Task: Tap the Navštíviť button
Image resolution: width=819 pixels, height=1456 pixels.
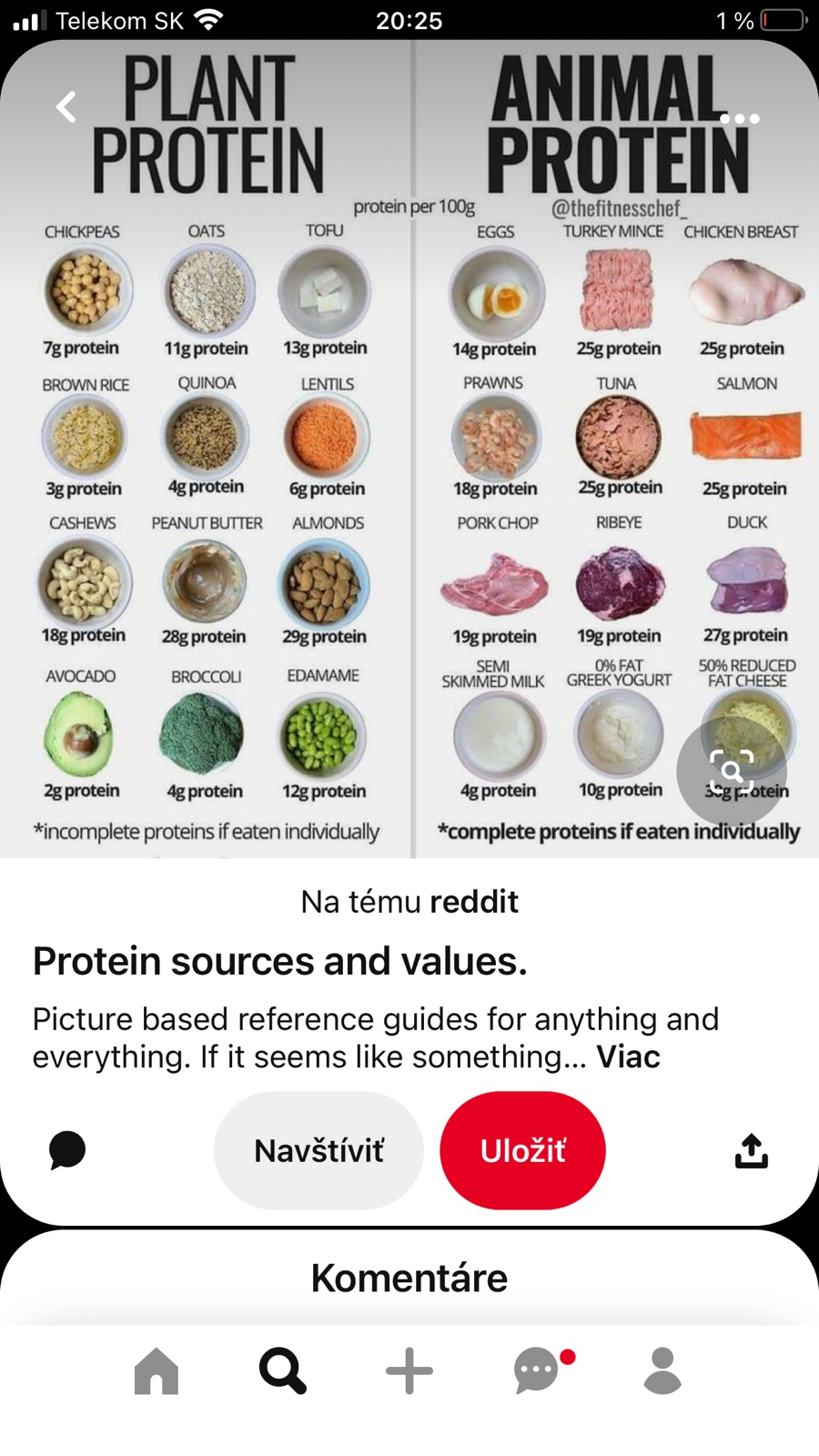Action: pos(318,1150)
